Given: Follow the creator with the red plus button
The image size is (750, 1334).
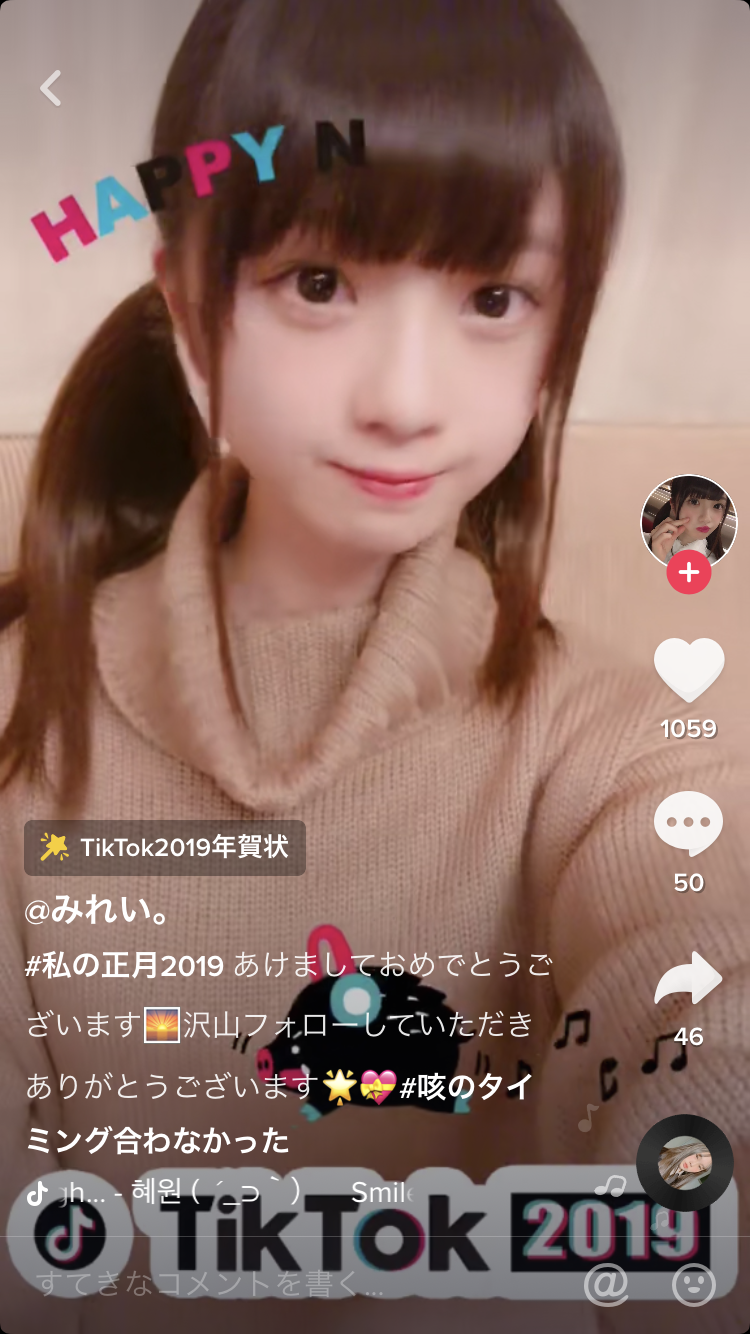Looking at the screenshot, I should 688,573.
